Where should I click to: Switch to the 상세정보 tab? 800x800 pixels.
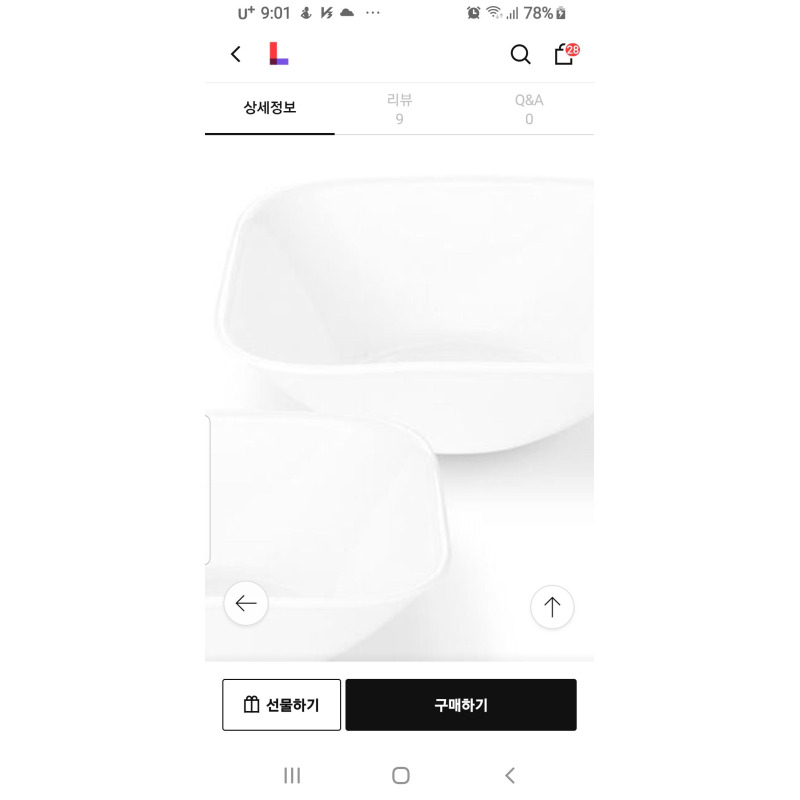click(x=270, y=108)
